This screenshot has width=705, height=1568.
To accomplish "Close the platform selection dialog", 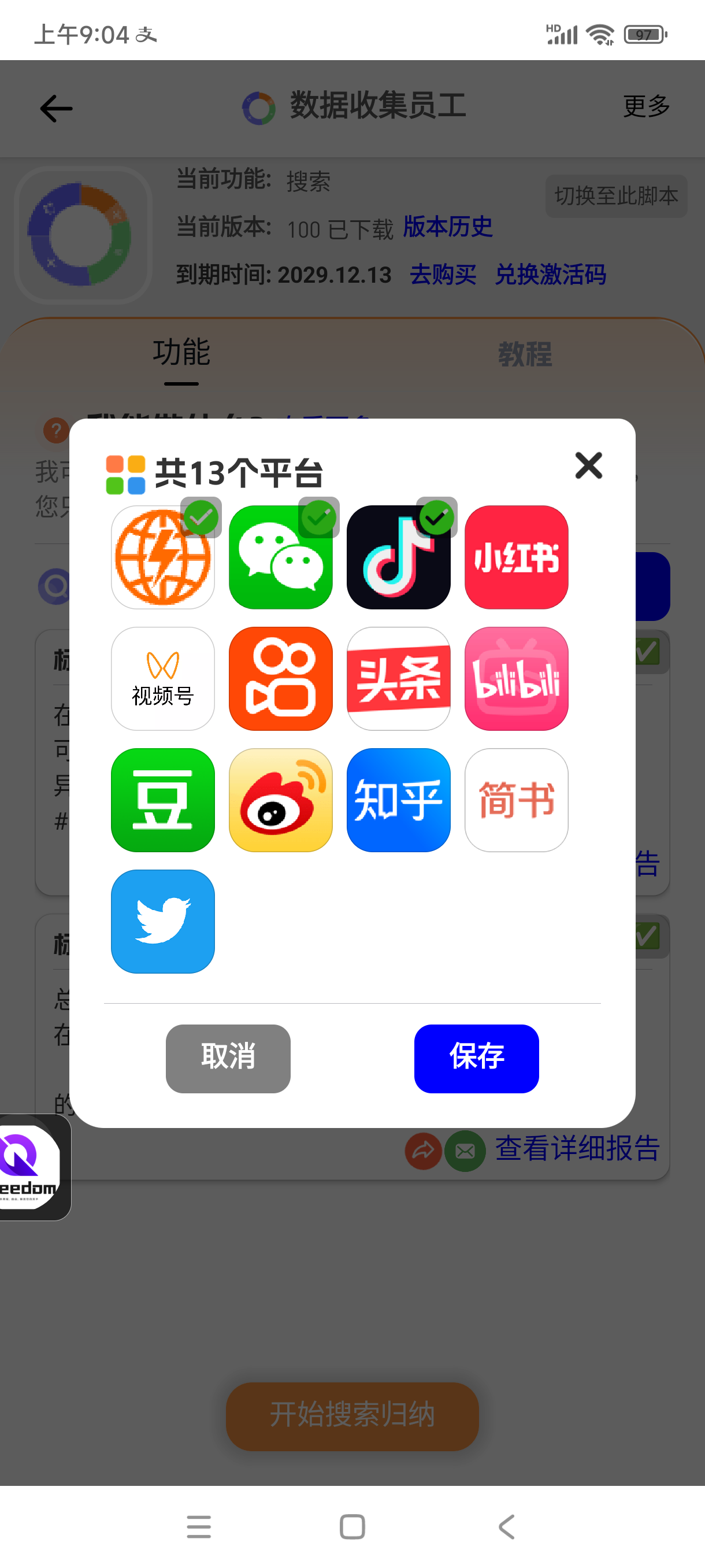I will point(588,465).
